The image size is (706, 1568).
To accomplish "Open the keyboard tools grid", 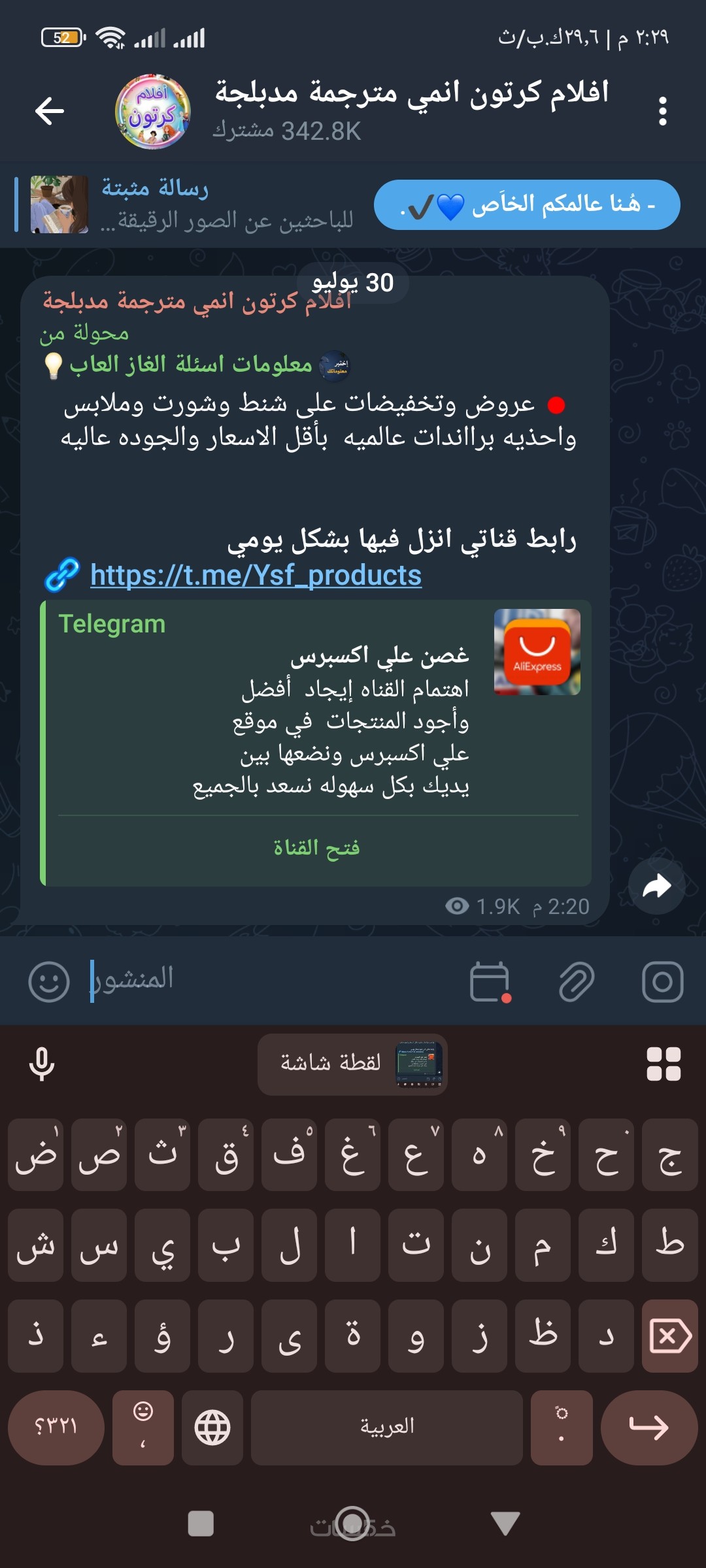I will pos(663,1064).
